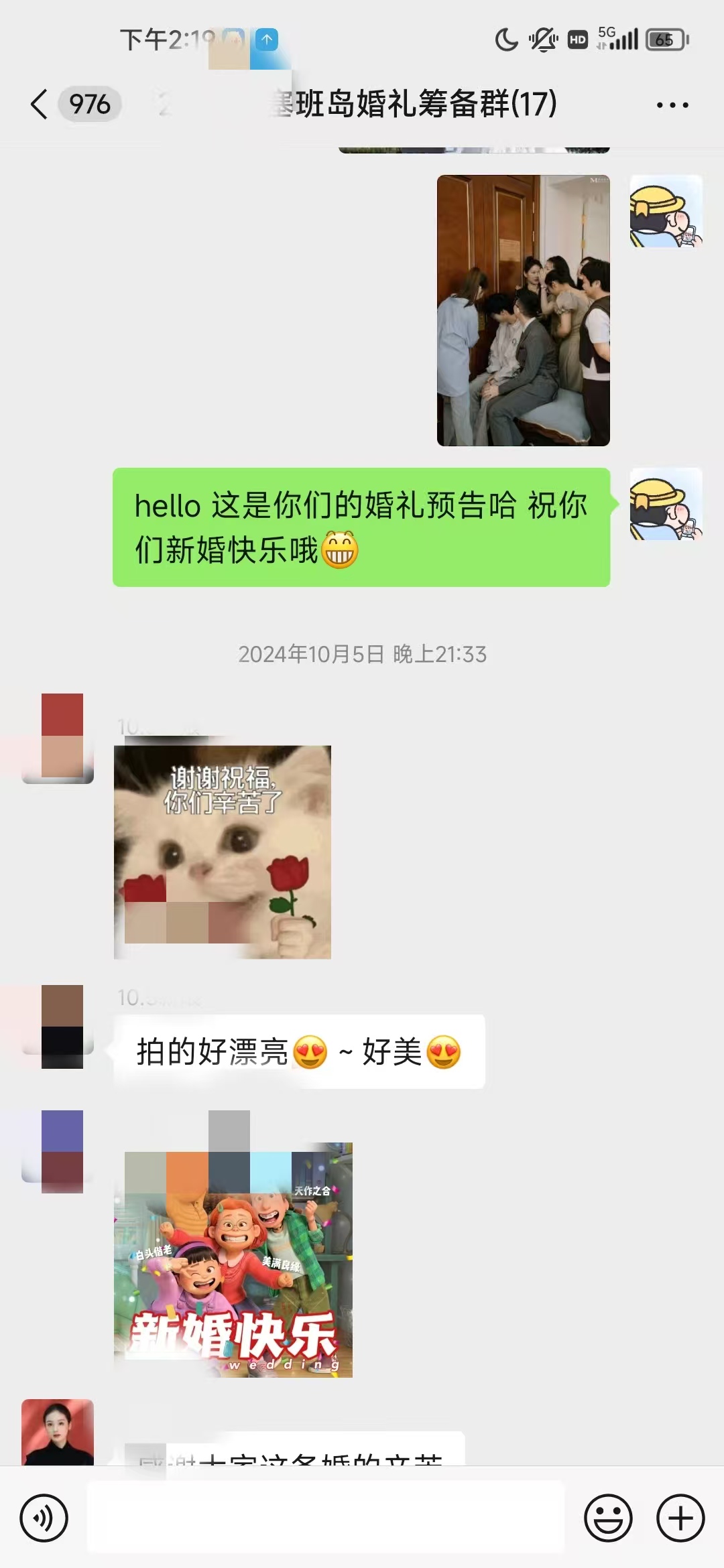Open the red-background portrait avatar's profile
The width and height of the screenshot is (724, 1568).
click(58, 1432)
